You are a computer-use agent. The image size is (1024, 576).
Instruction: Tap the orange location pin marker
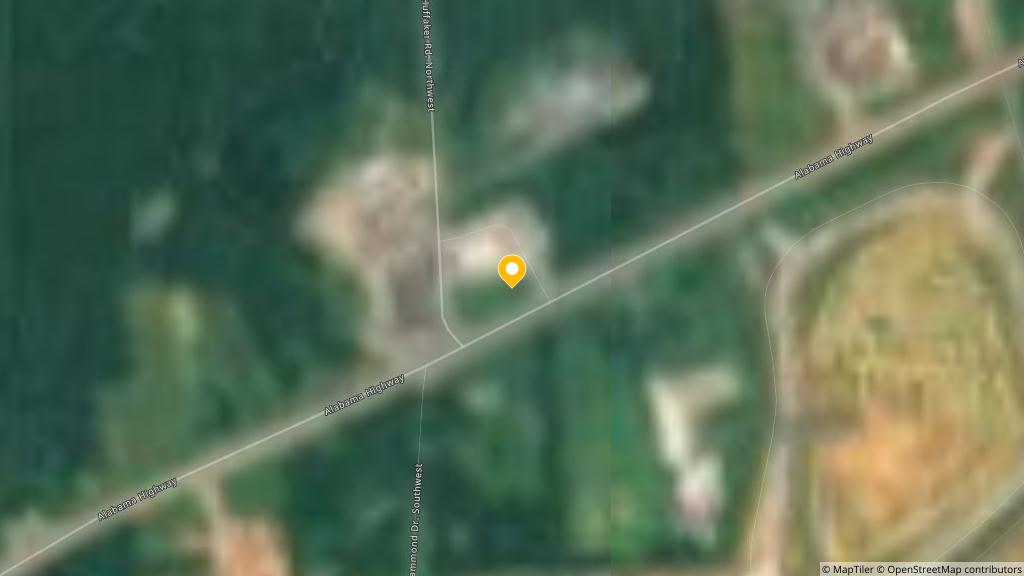511,270
